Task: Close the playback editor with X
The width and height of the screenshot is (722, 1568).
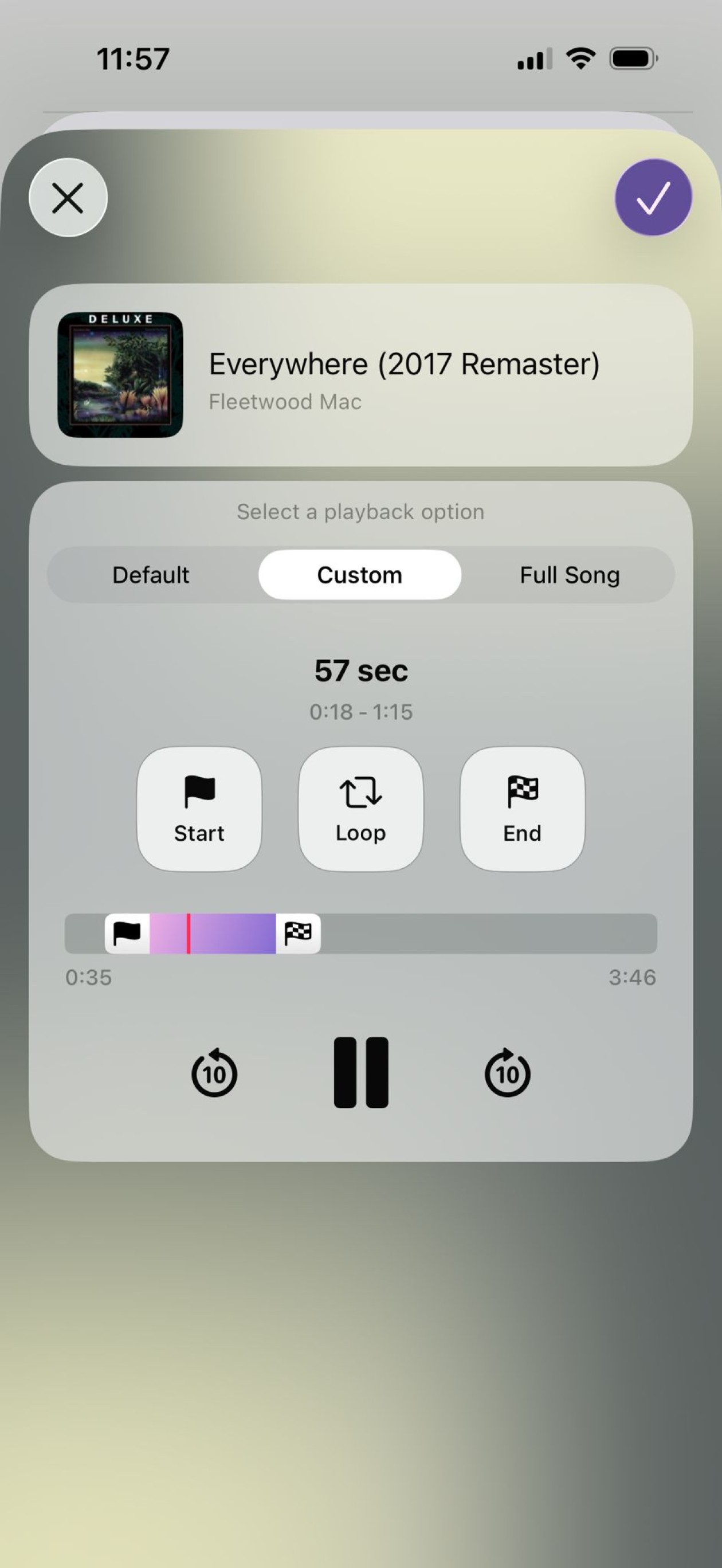Action: (x=68, y=198)
